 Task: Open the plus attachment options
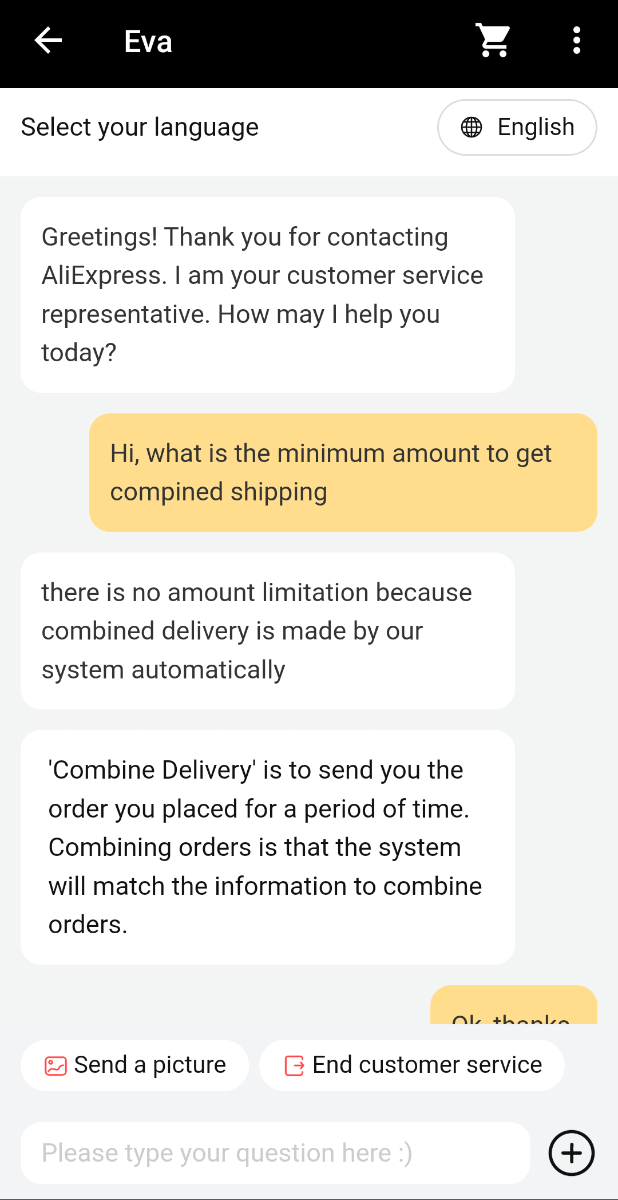[x=572, y=1153]
